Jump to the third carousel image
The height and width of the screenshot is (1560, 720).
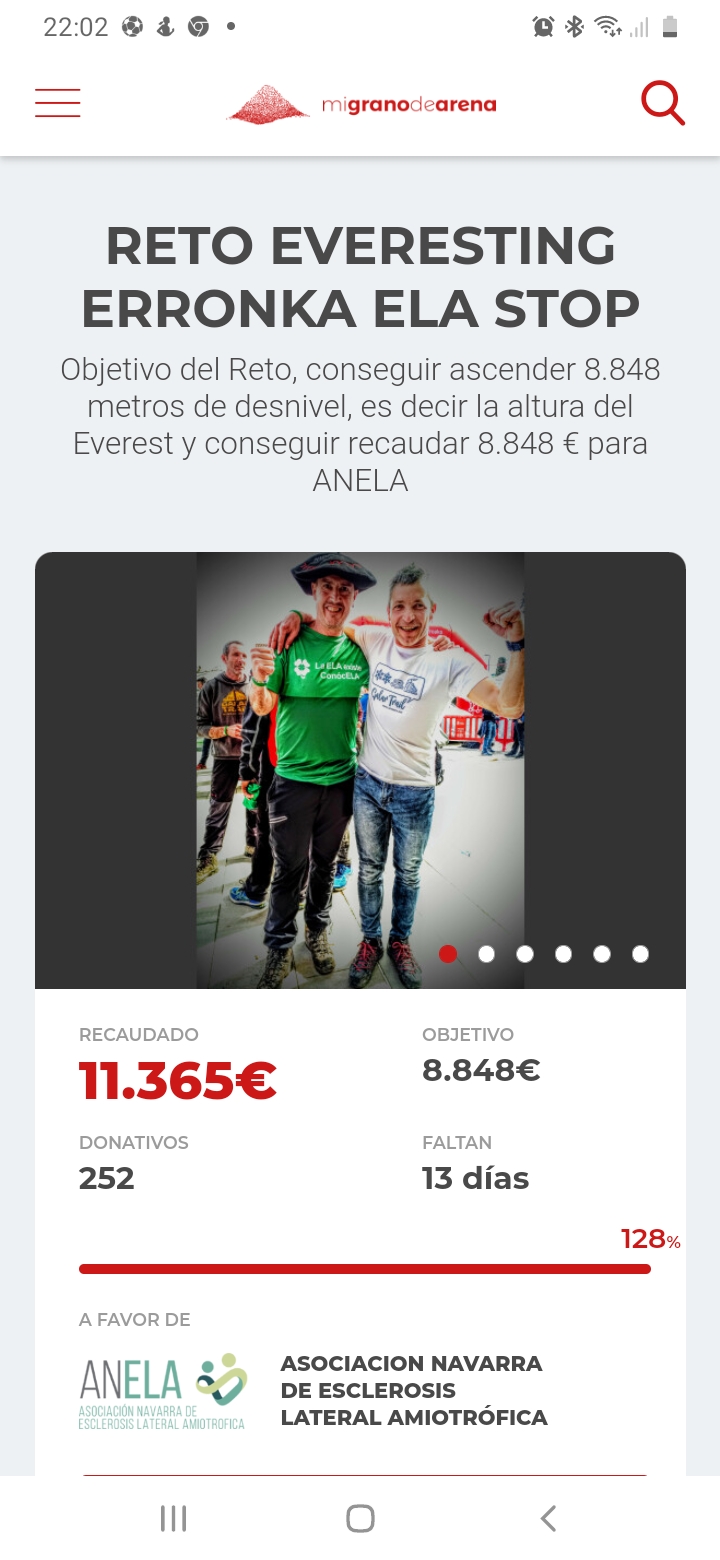pyautogui.click(x=525, y=954)
